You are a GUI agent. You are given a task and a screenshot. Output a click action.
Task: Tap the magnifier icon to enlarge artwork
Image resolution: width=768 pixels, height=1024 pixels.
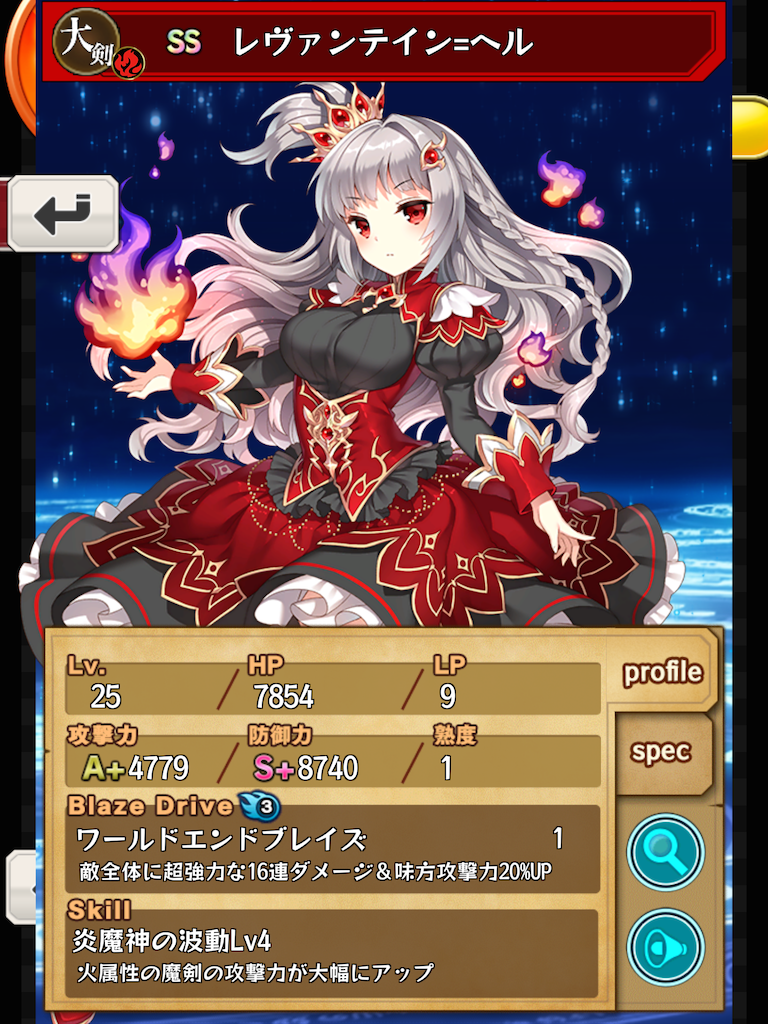tap(666, 852)
